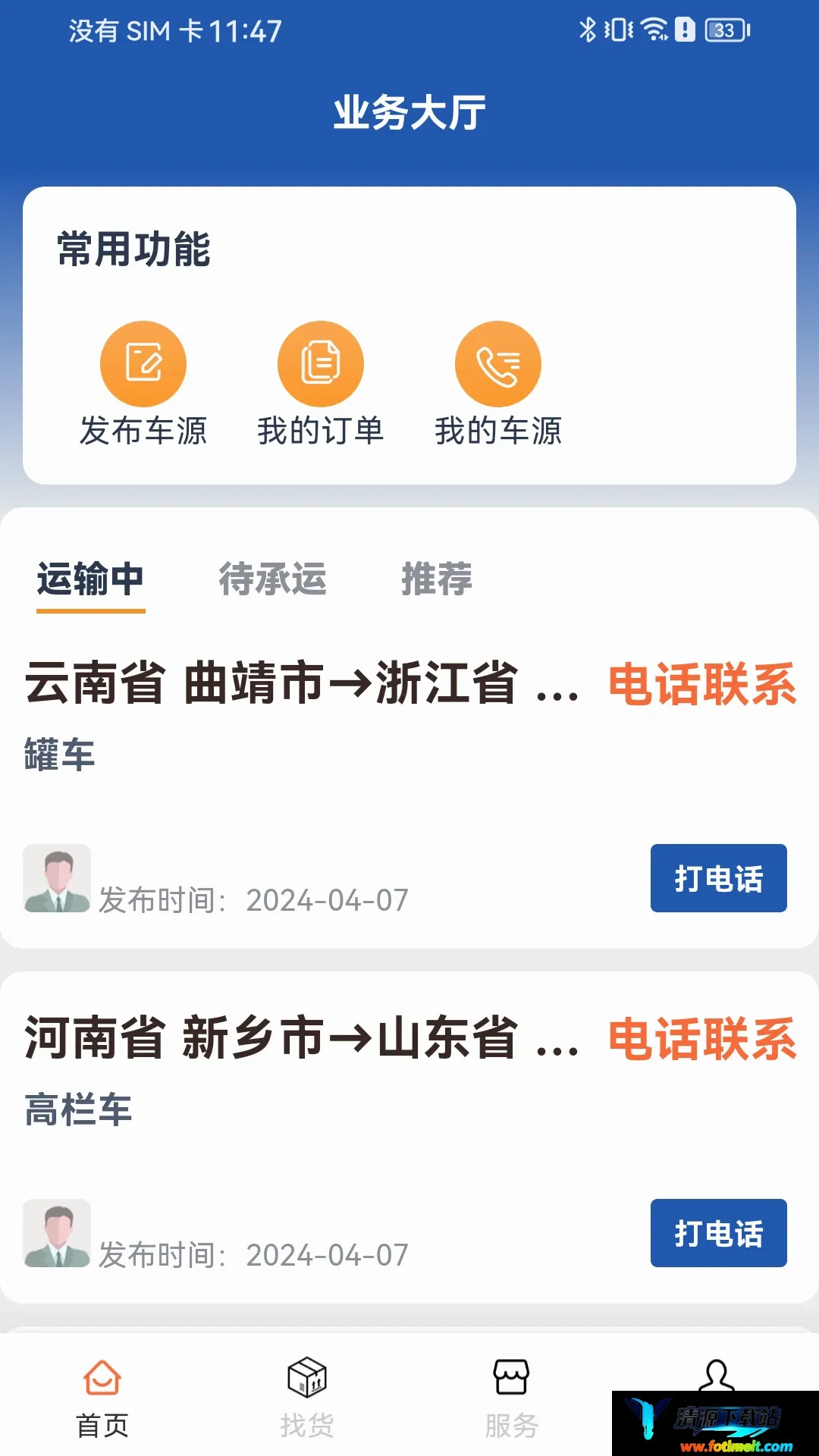Switch to the 待承运 tab
Image resolution: width=819 pixels, height=1456 pixels.
point(273,580)
